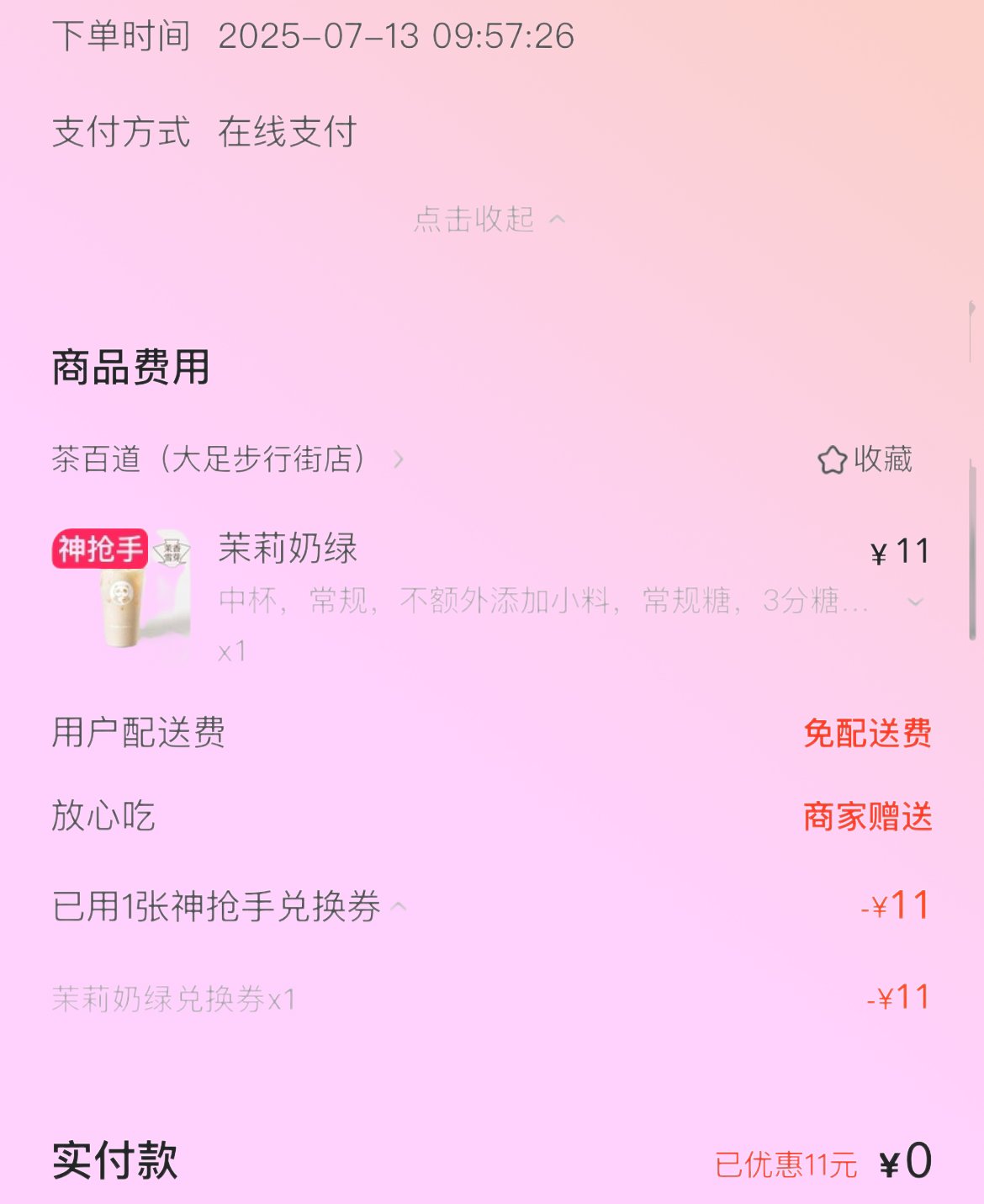Select the 免配送费 delivery fee label
This screenshot has height=1204, width=984.
point(866,733)
